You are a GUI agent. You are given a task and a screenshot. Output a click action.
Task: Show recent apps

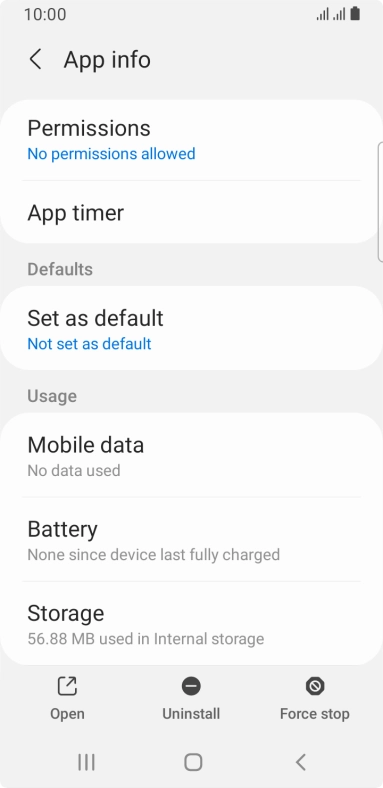point(86,762)
